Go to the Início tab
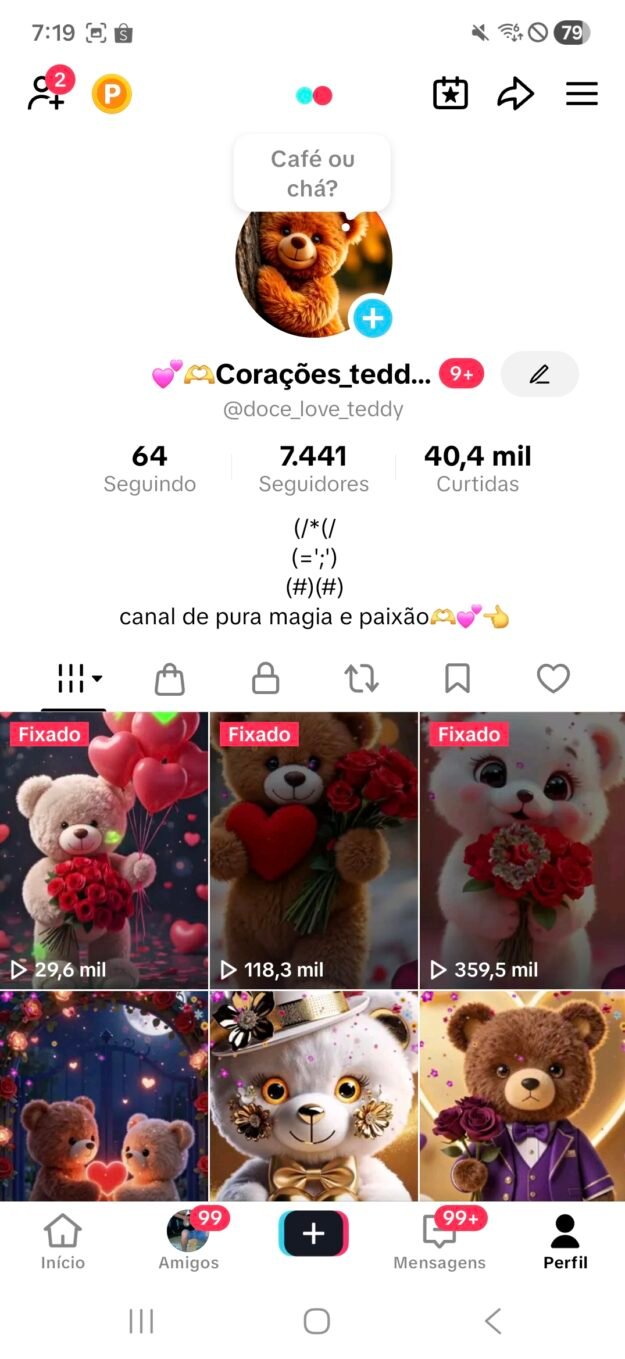The width and height of the screenshot is (625, 1359). tap(63, 1242)
